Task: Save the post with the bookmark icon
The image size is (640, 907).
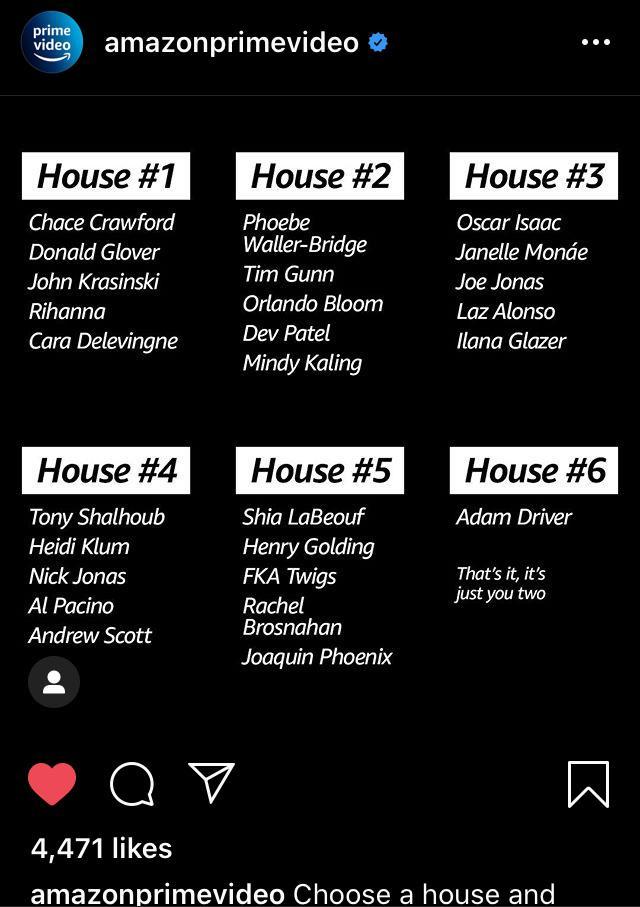Action: (x=588, y=784)
